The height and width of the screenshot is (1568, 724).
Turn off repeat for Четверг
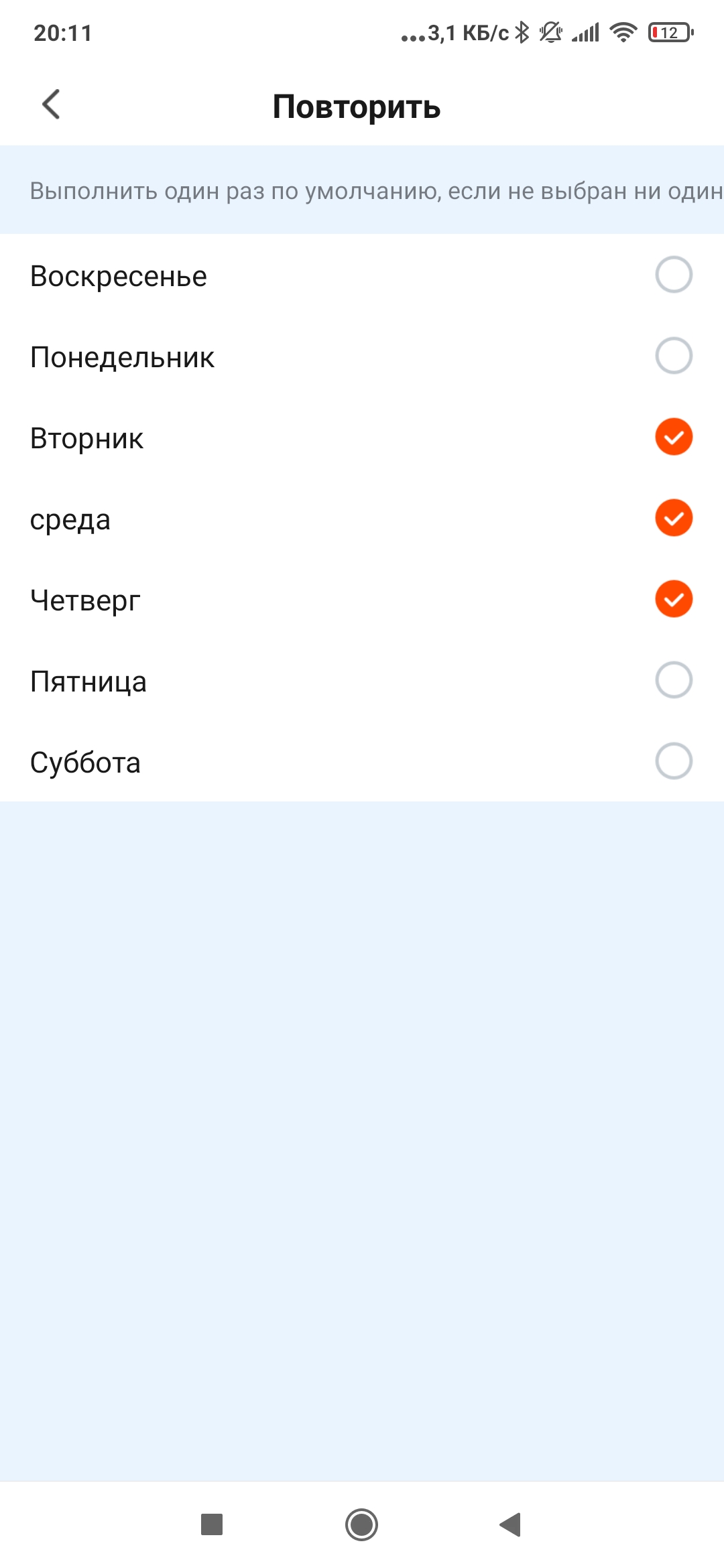pyautogui.click(x=673, y=599)
